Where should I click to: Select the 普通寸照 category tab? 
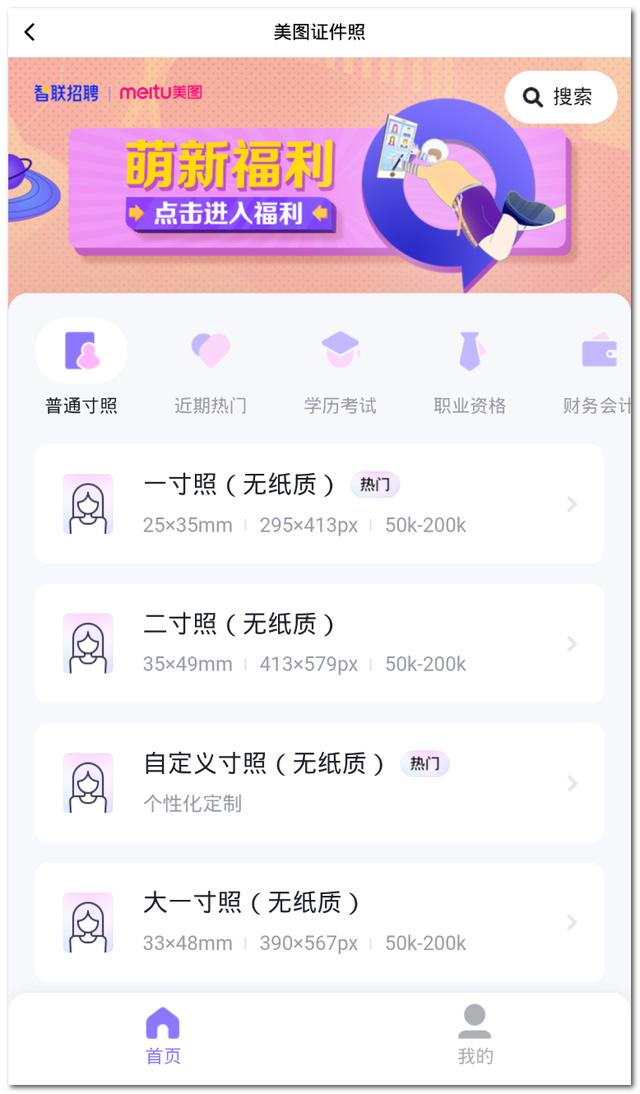tap(81, 368)
